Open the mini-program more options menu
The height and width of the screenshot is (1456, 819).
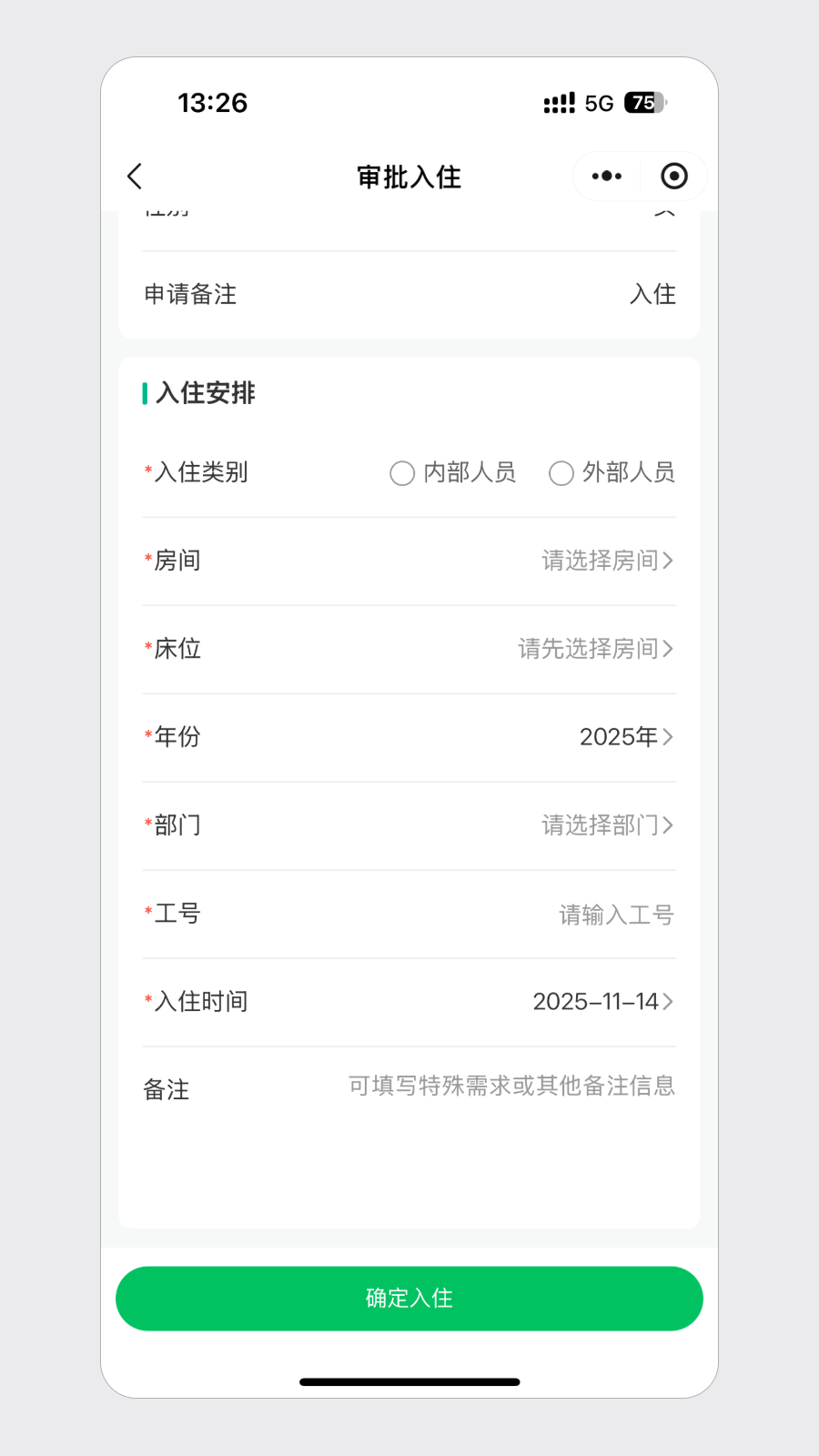(x=605, y=176)
